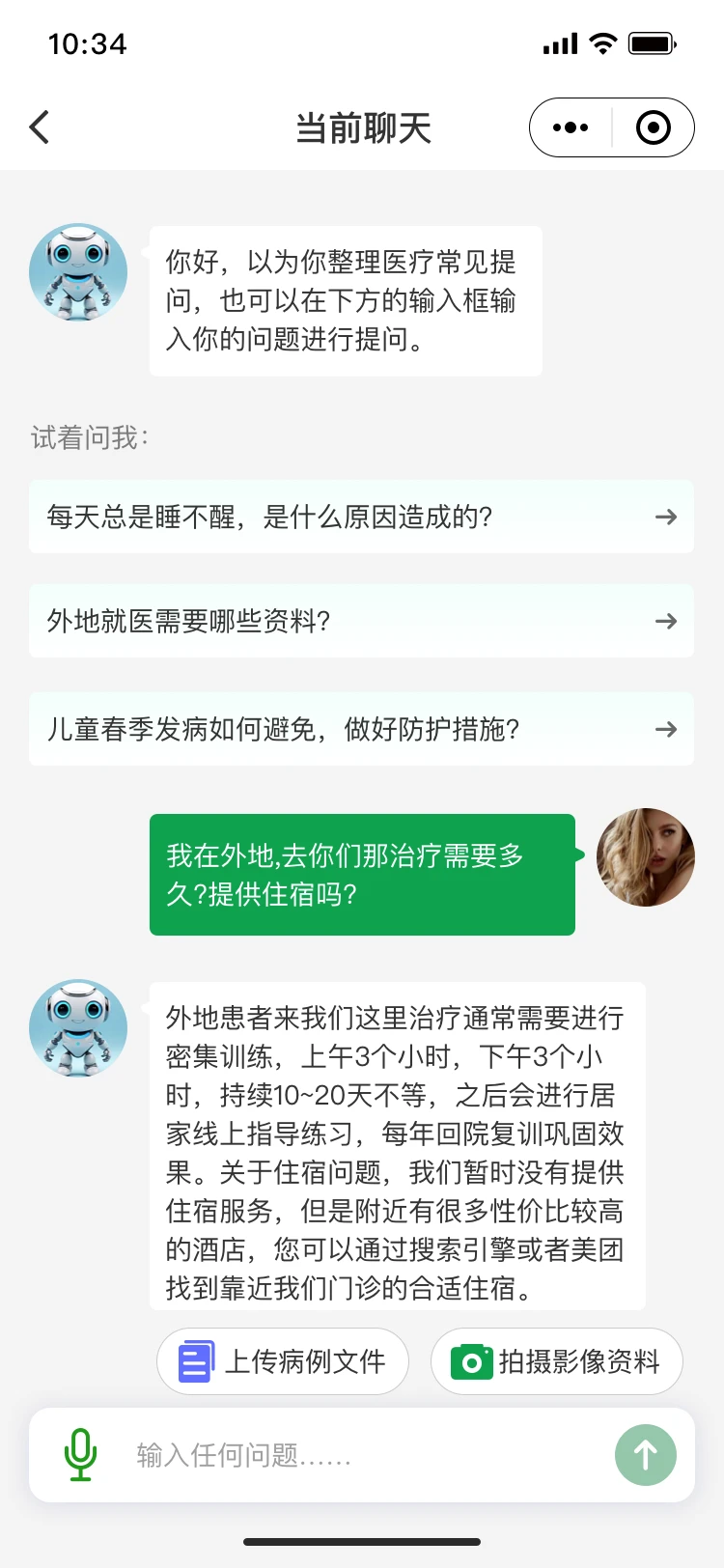The image size is (724, 1568).
Task: Choose the 儿童春季发病如何避免 question
Action: click(361, 729)
